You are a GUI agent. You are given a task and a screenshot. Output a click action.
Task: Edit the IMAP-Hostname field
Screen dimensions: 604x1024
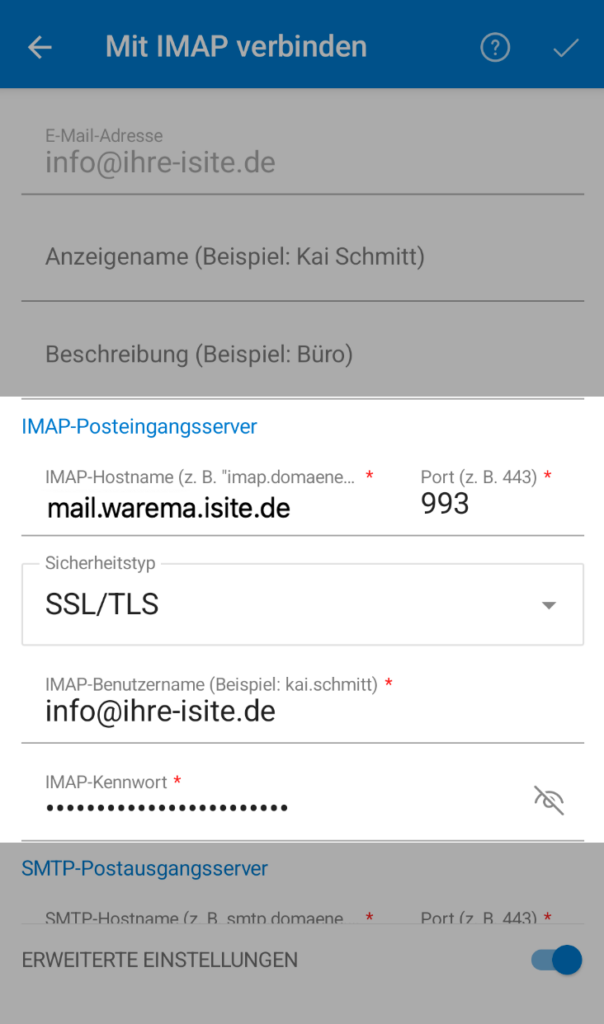point(200,508)
